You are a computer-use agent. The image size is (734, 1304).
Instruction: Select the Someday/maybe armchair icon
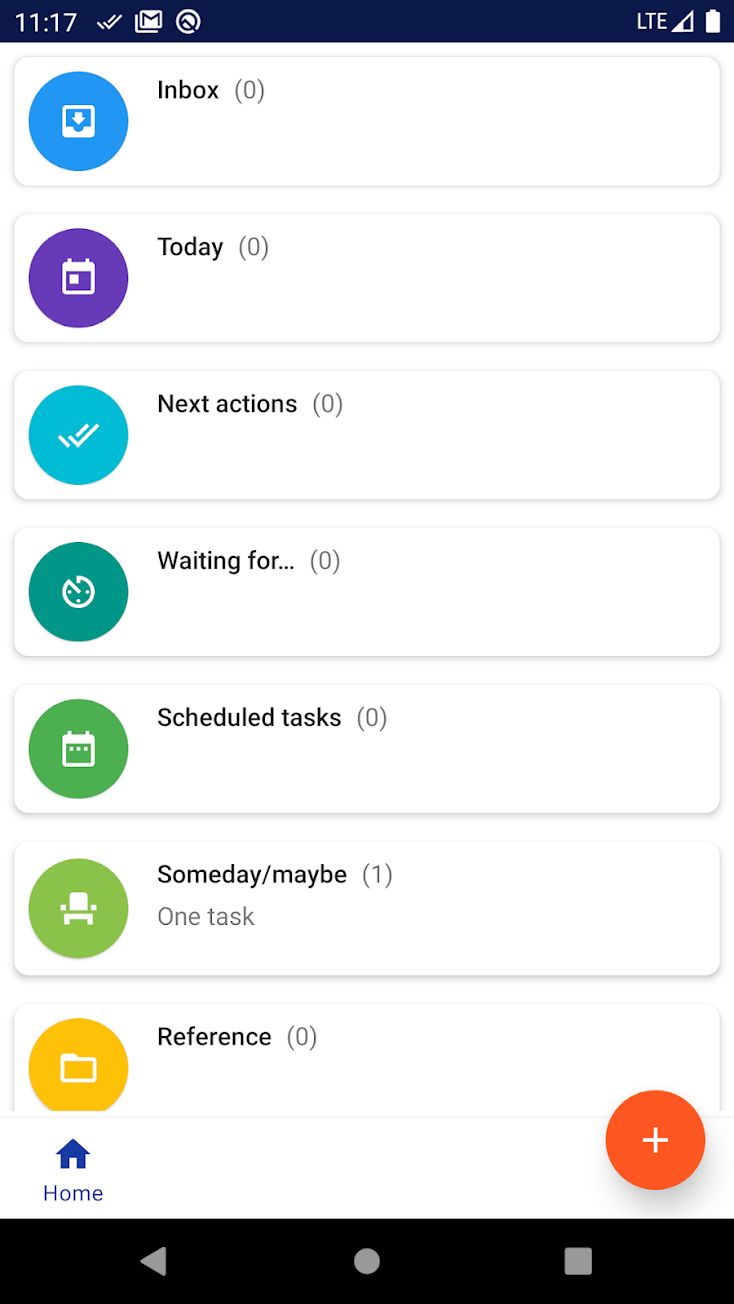(x=78, y=907)
